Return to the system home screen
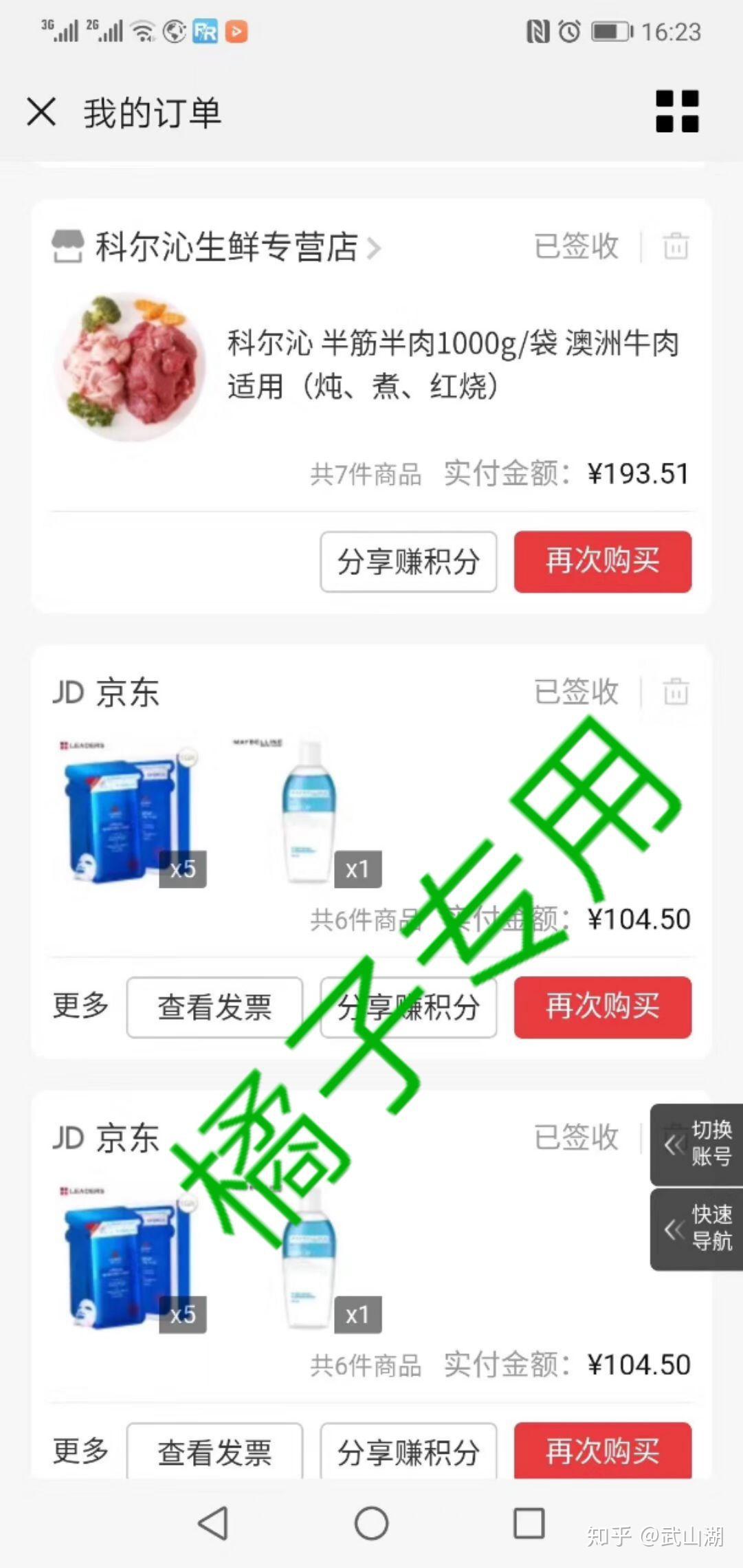743x1568 pixels. 371,1523
